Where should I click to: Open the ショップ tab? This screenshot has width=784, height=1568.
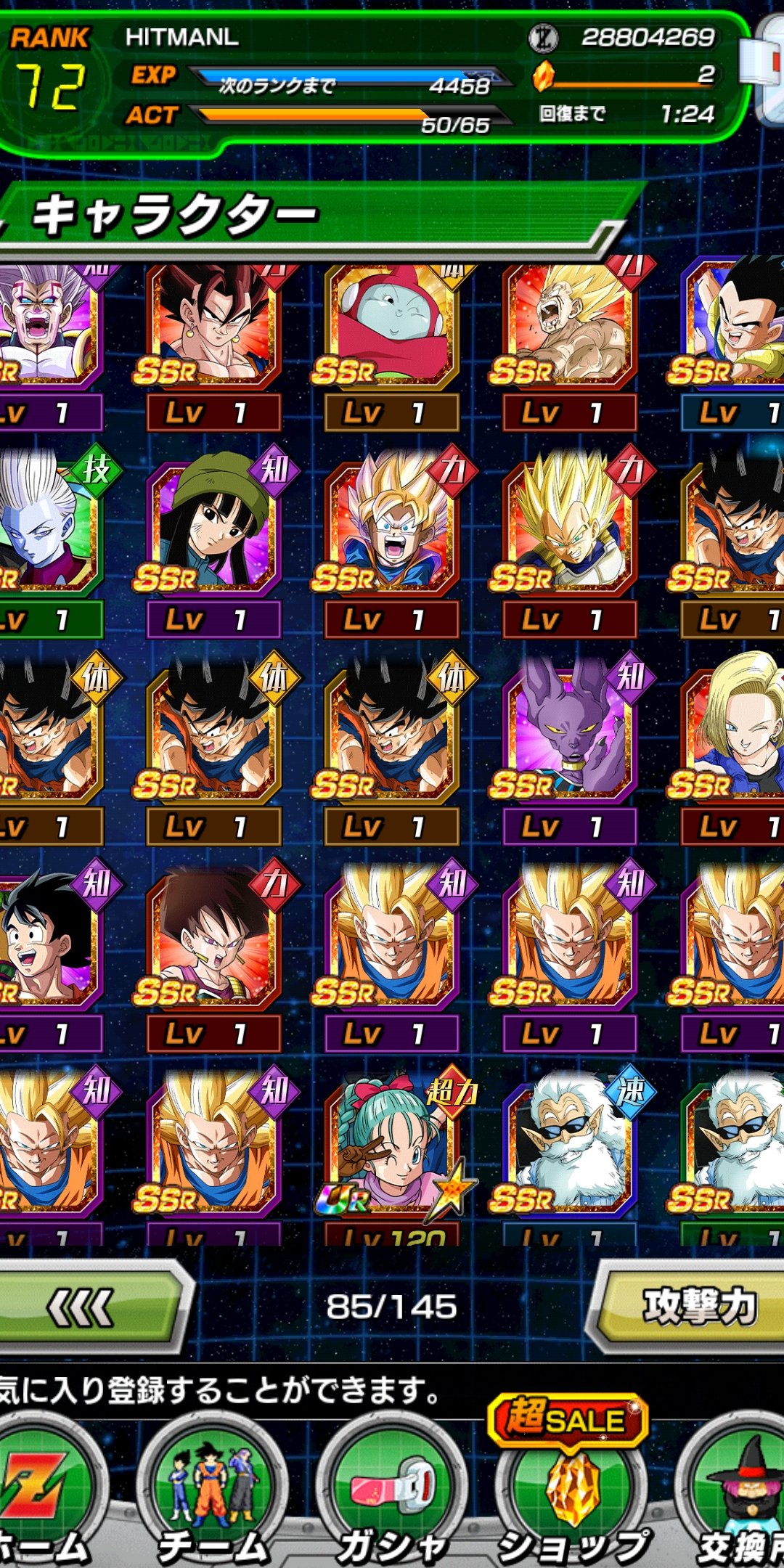click(572, 1488)
